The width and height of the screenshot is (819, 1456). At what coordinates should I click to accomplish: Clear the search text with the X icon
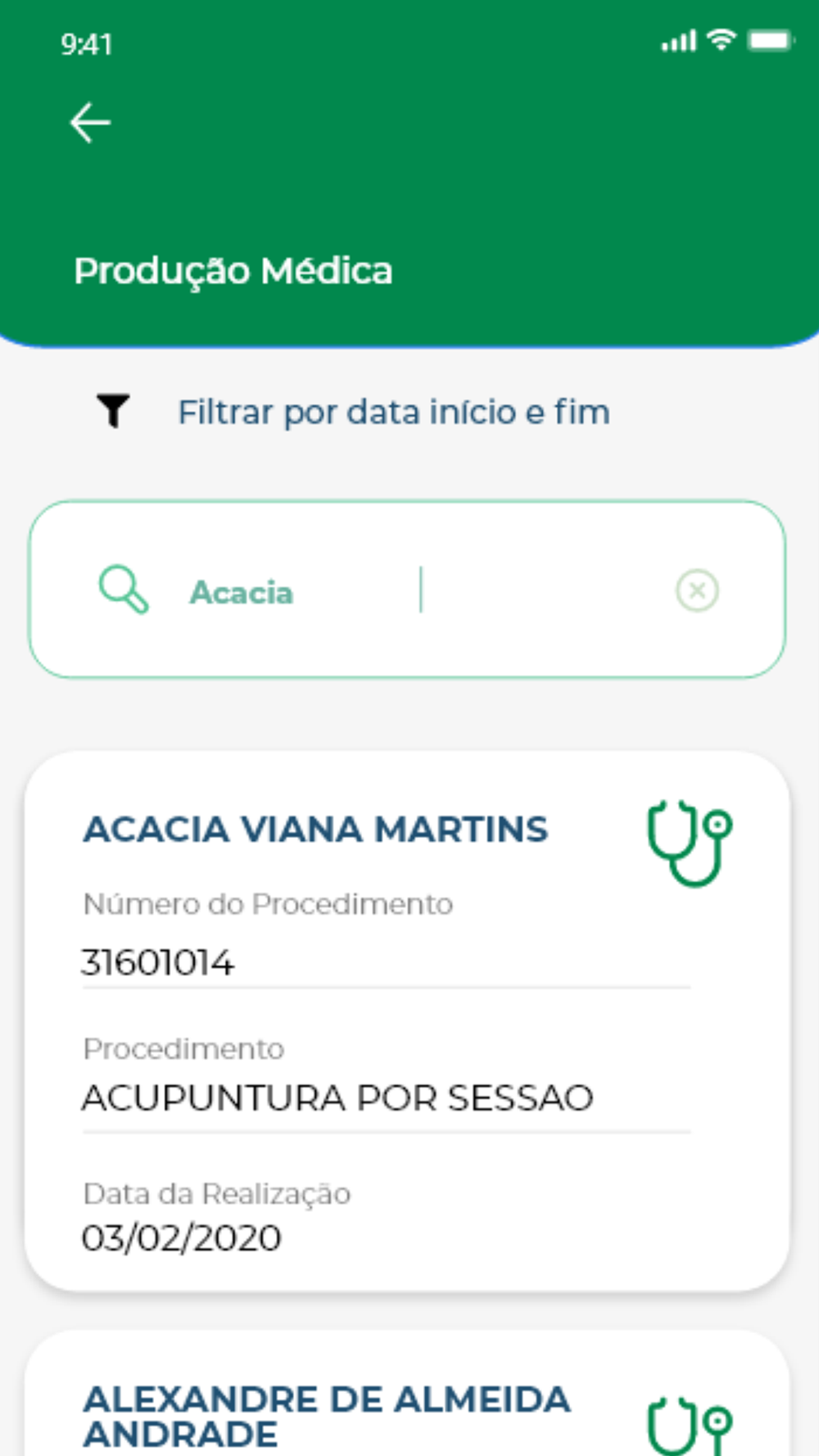pyautogui.click(x=697, y=590)
